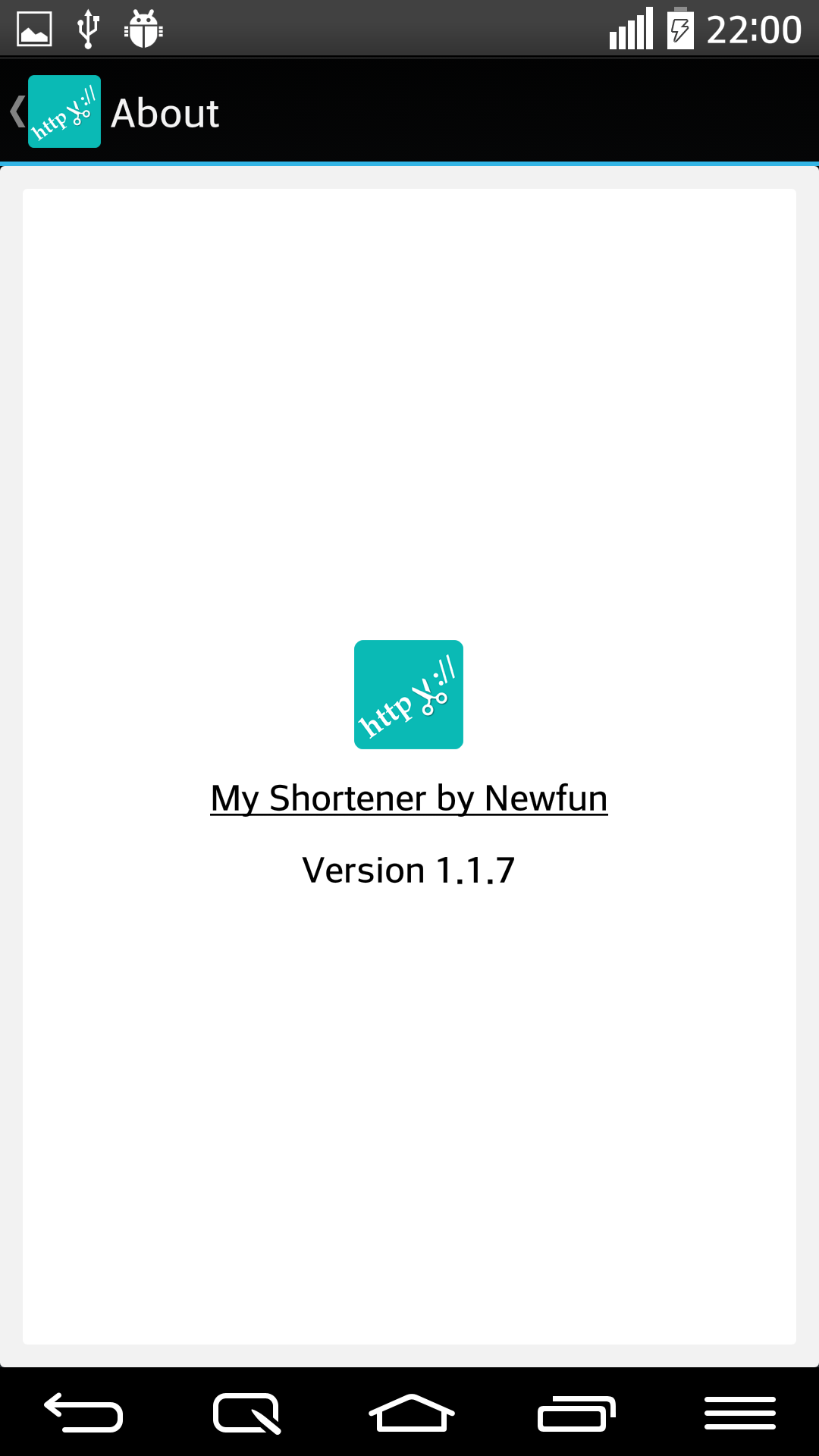Tap the system back button
Screen dimensions: 819x1456
[x=83, y=1414]
